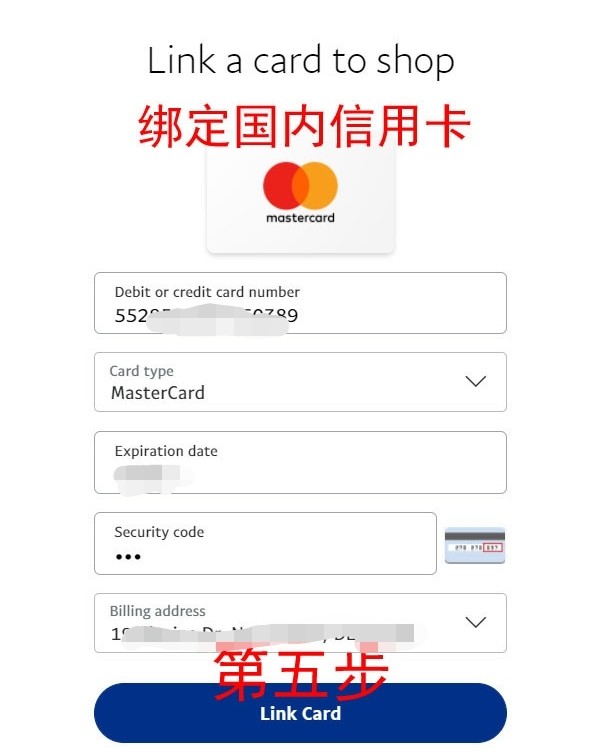The image size is (601, 753).
Task: Focus the Security code field
Action: [265, 543]
